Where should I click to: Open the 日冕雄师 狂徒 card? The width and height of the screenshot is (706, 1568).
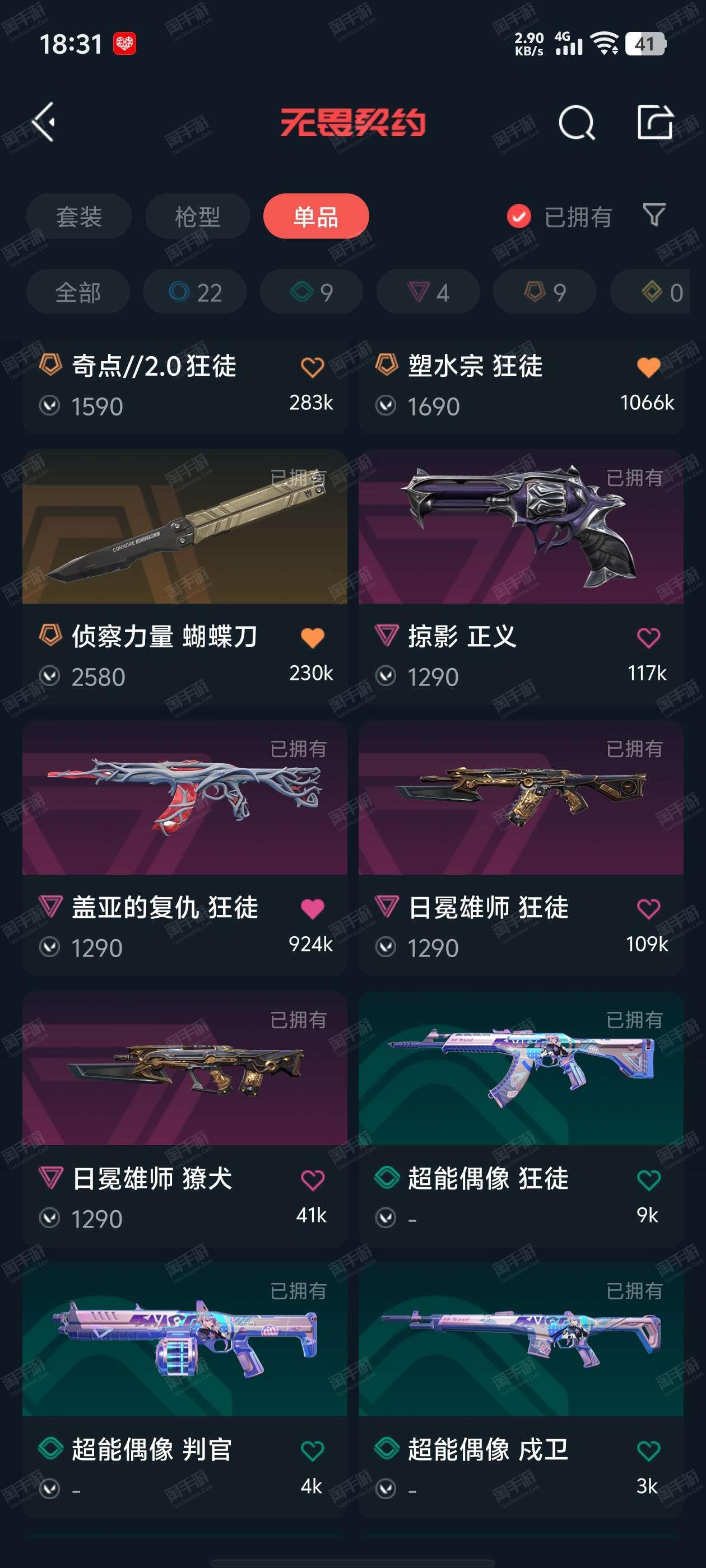click(x=521, y=848)
